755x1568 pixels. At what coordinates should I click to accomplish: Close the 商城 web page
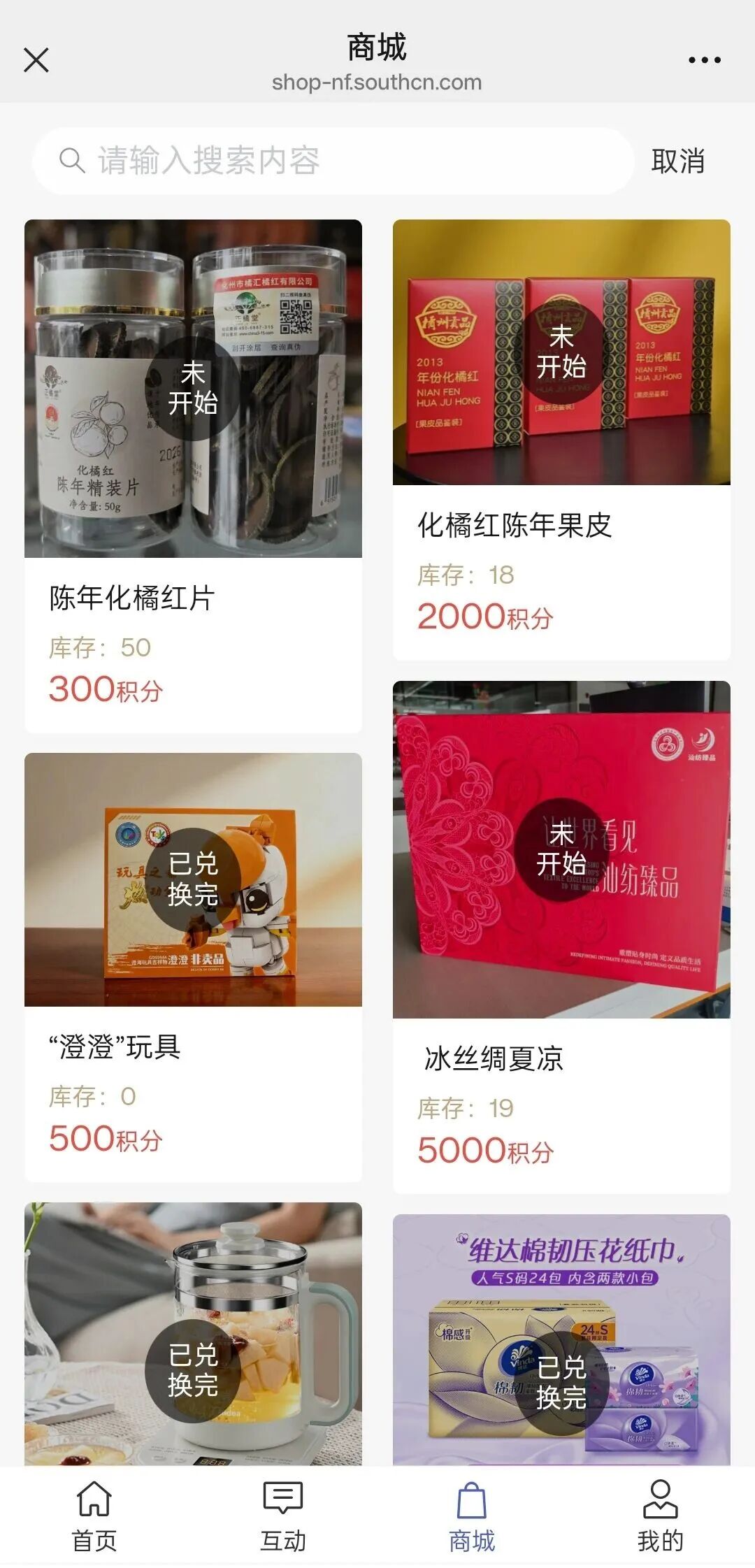[36, 60]
